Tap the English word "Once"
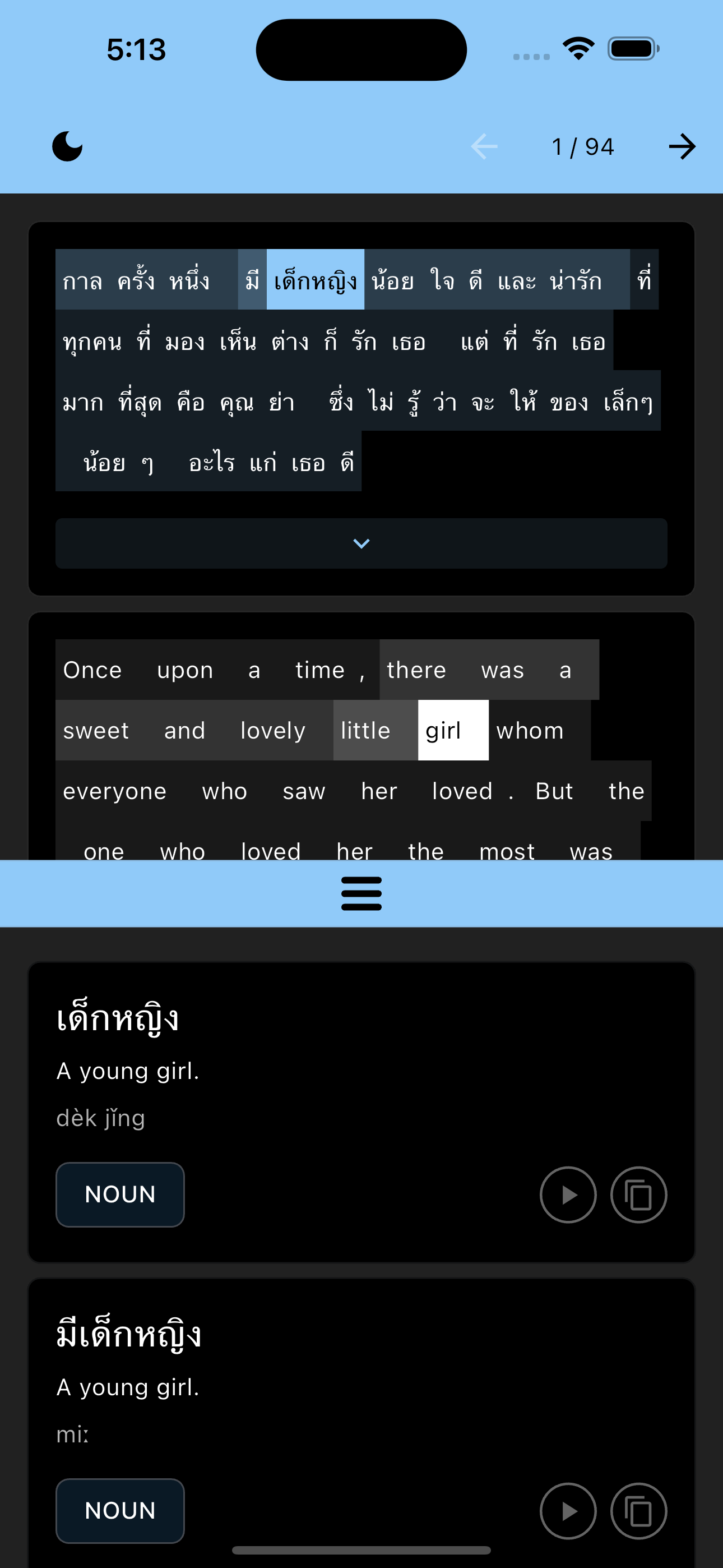This screenshot has height=1568, width=723. 92,670
